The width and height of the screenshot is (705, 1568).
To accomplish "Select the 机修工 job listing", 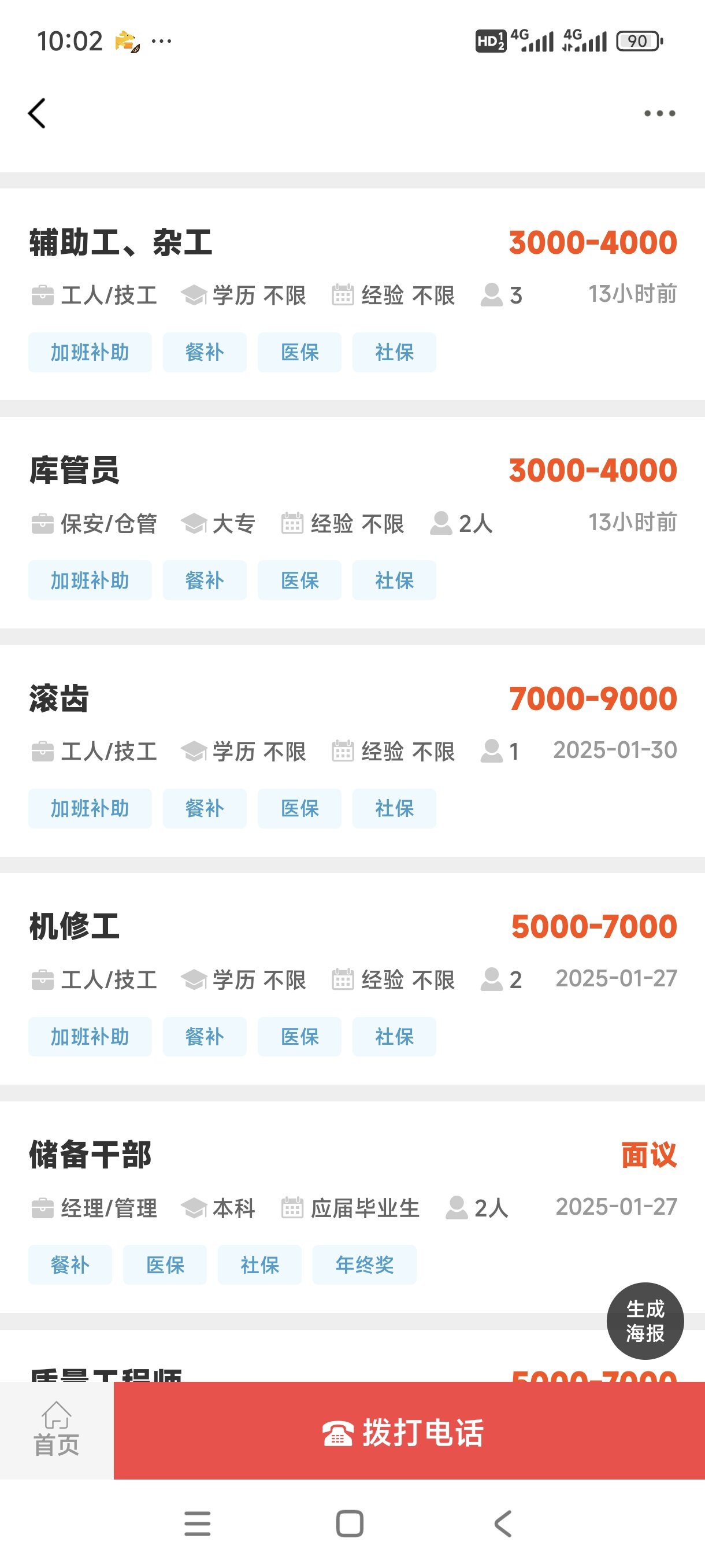I will [74, 926].
